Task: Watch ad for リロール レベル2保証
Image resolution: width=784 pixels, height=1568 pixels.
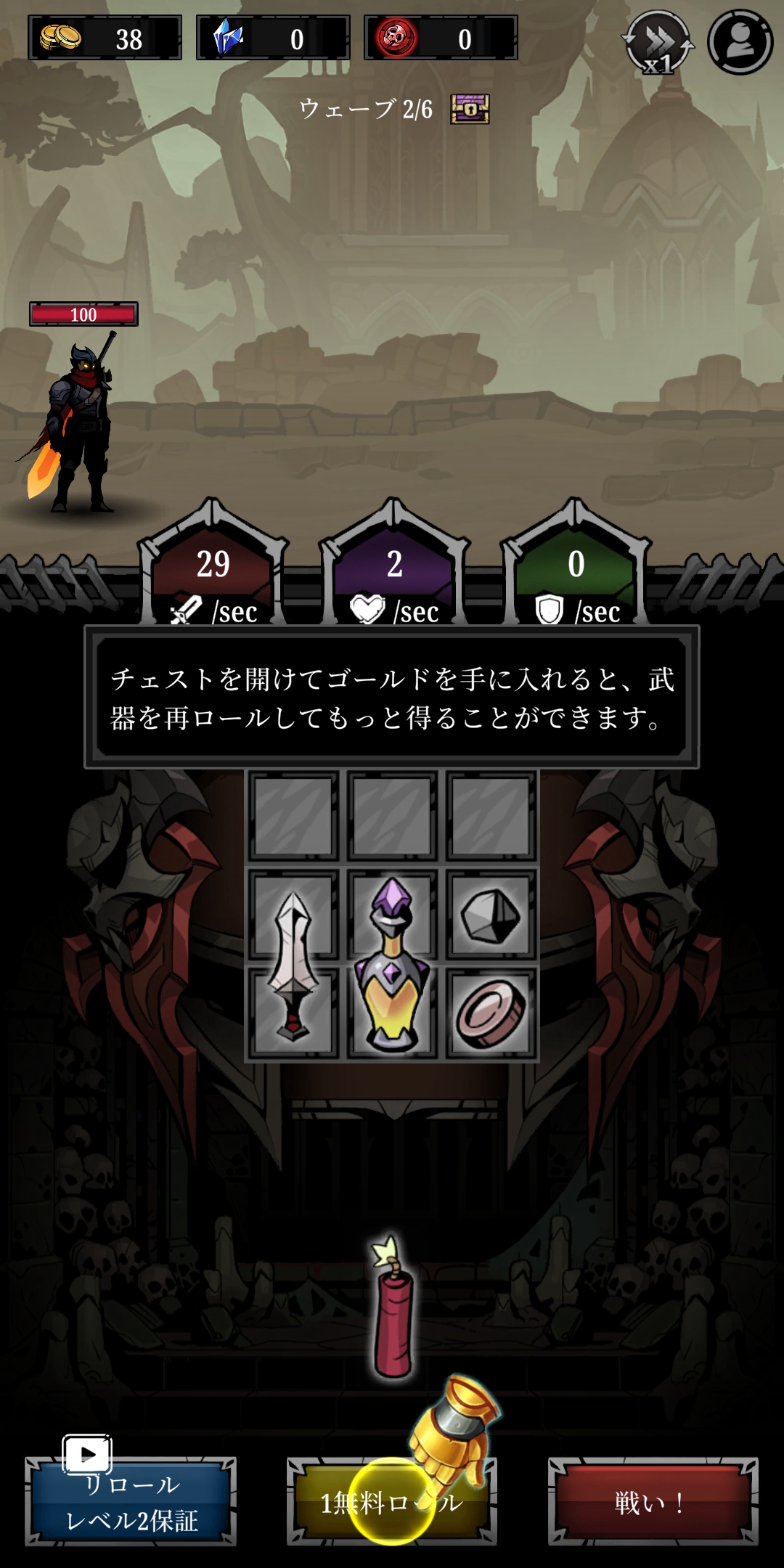Action: [x=131, y=1500]
